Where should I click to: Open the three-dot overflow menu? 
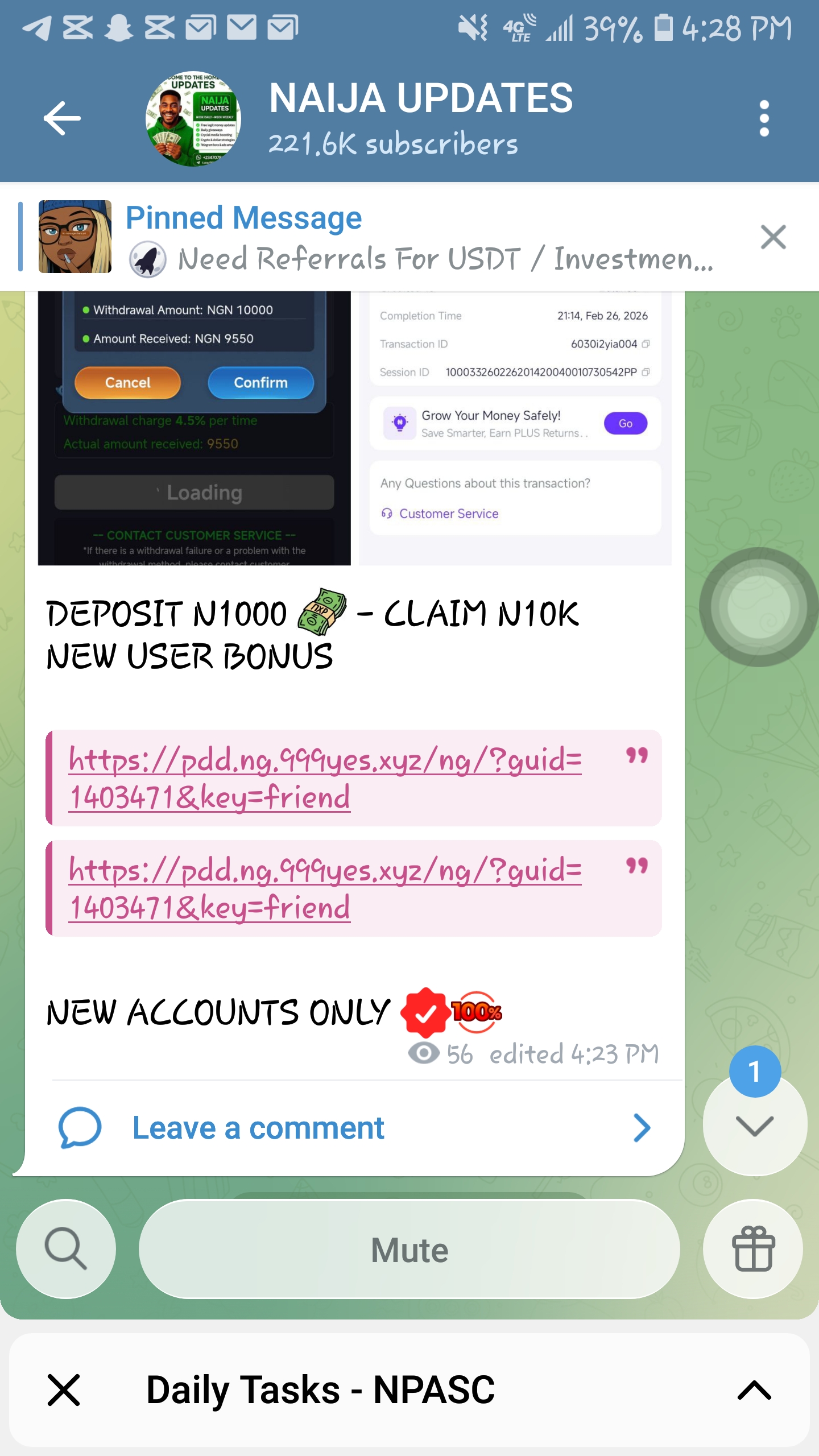tap(764, 118)
